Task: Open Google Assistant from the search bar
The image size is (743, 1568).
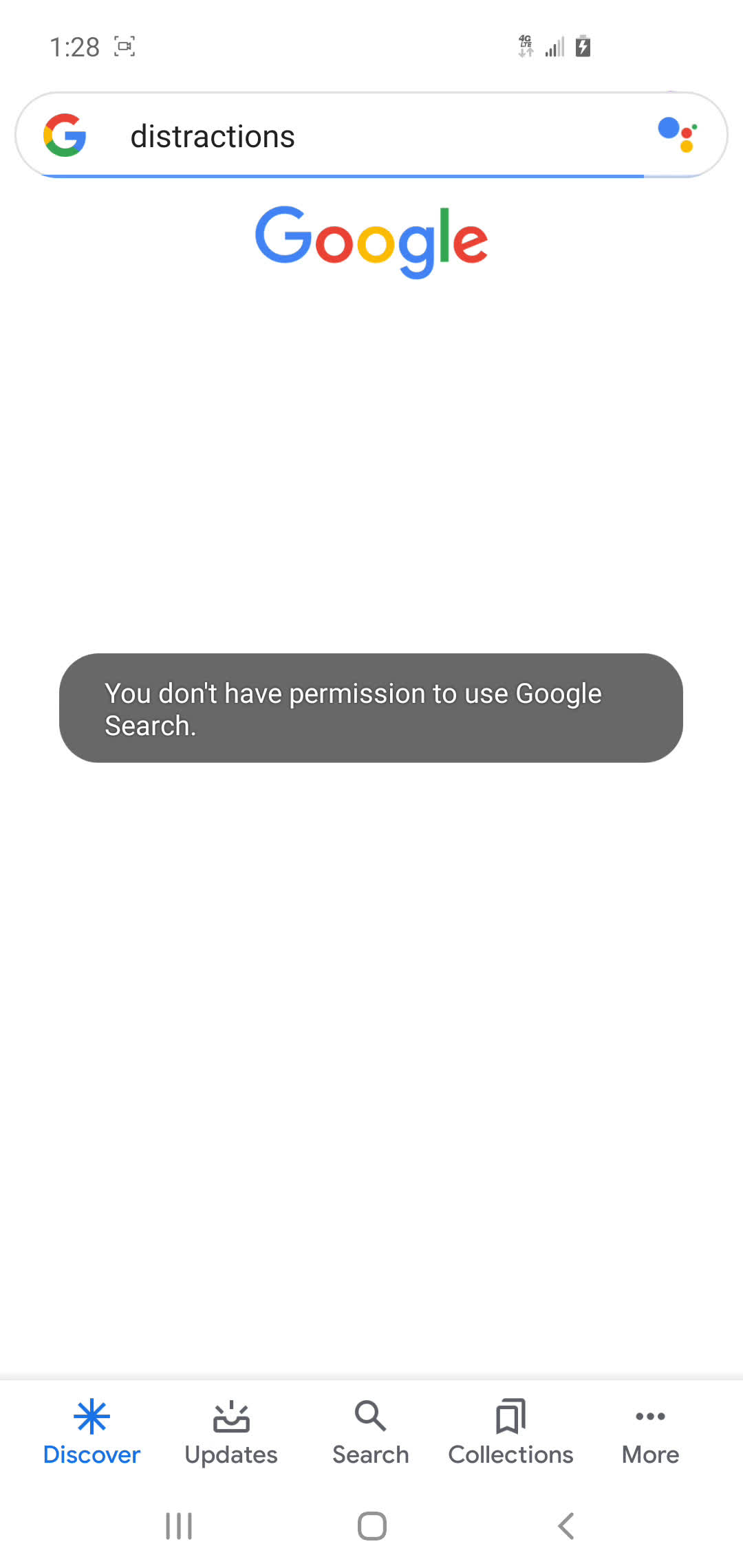Action: coord(678,134)
